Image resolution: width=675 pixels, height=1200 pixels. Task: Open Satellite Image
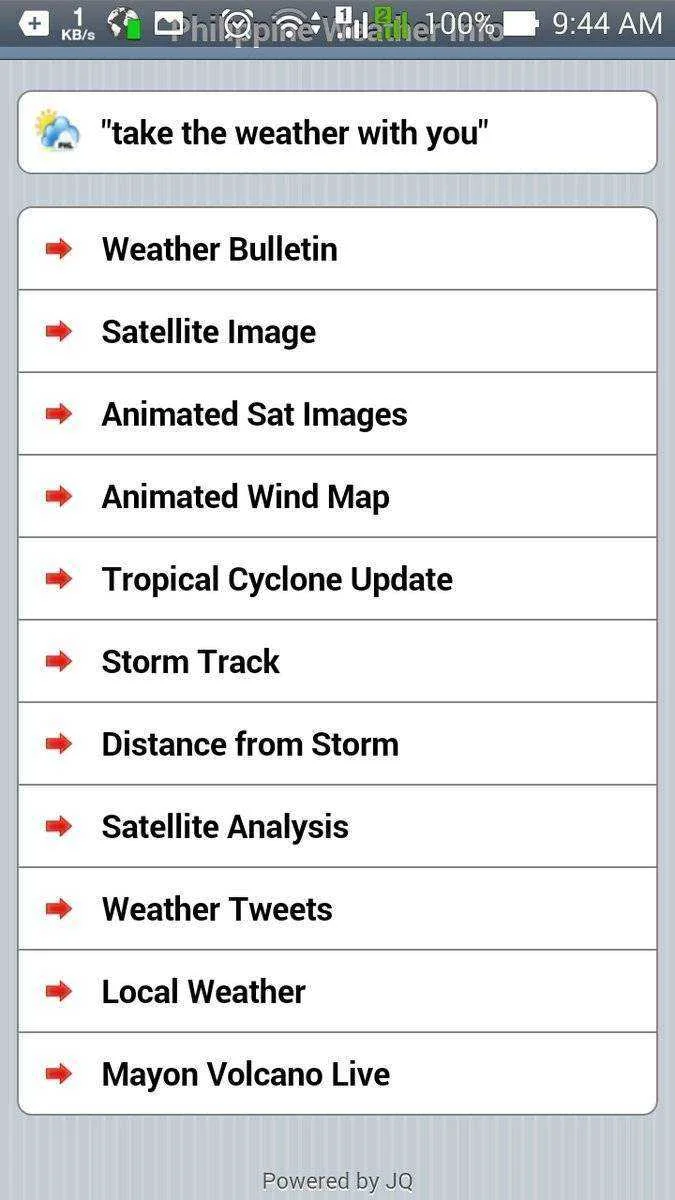337,332
